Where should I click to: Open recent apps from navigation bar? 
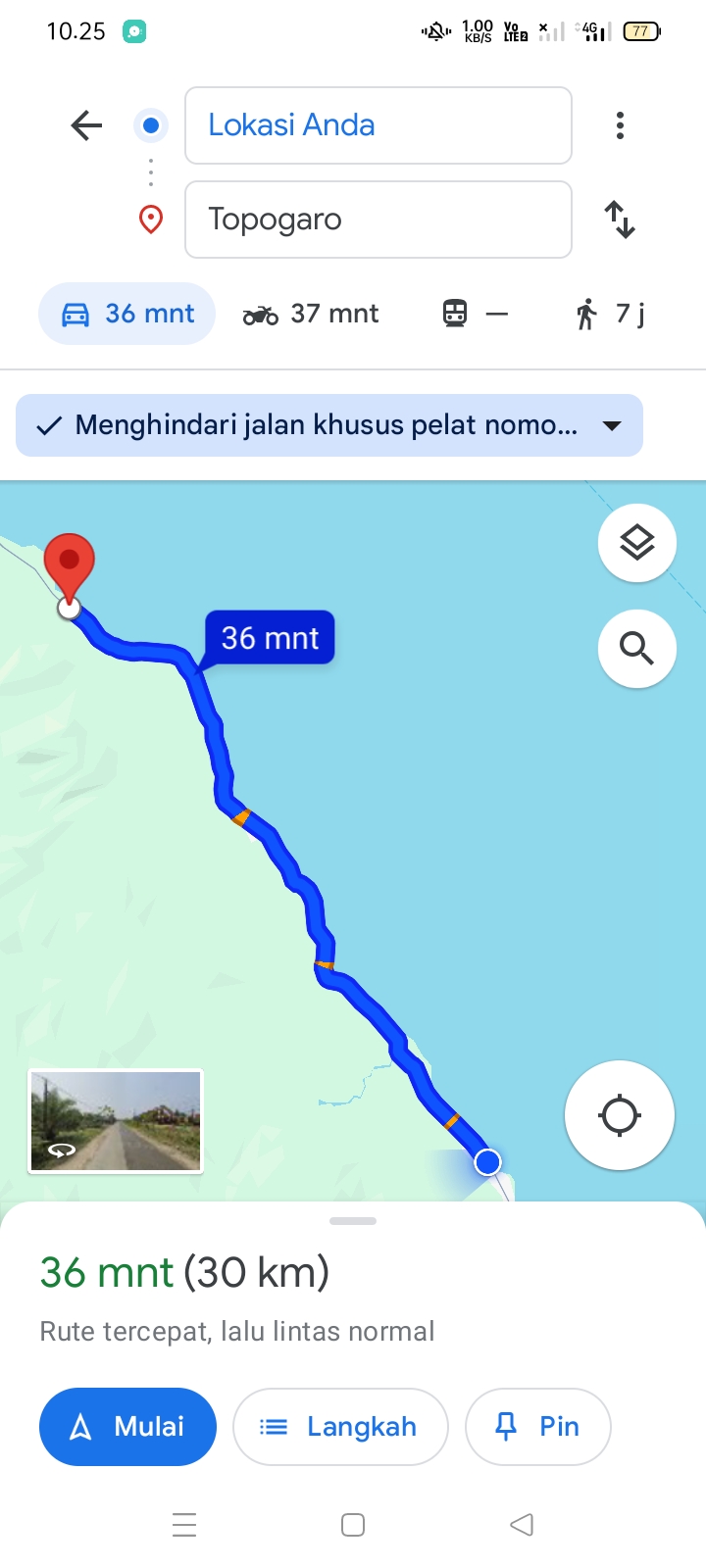184,1525
